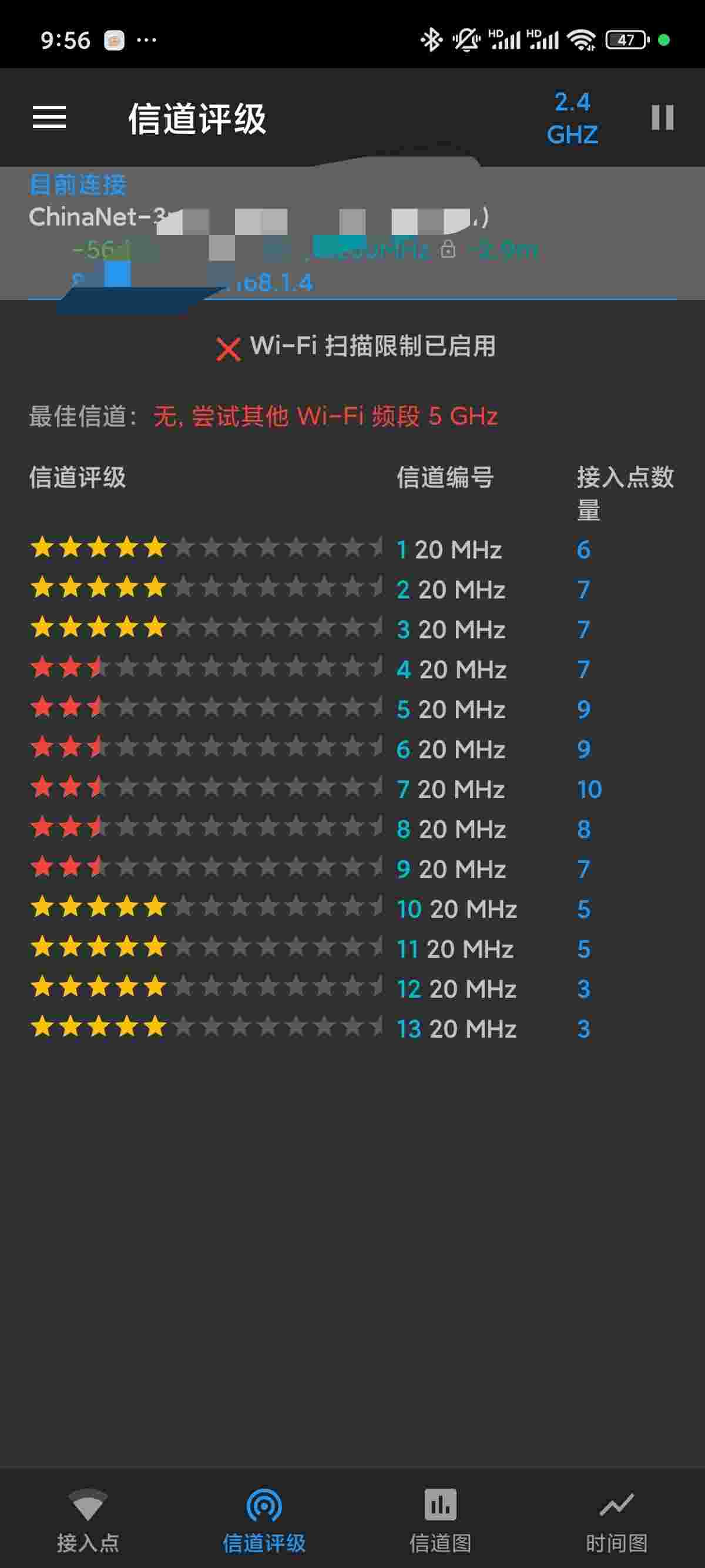Open the 信道图 tab

[x=440, y=1519]
